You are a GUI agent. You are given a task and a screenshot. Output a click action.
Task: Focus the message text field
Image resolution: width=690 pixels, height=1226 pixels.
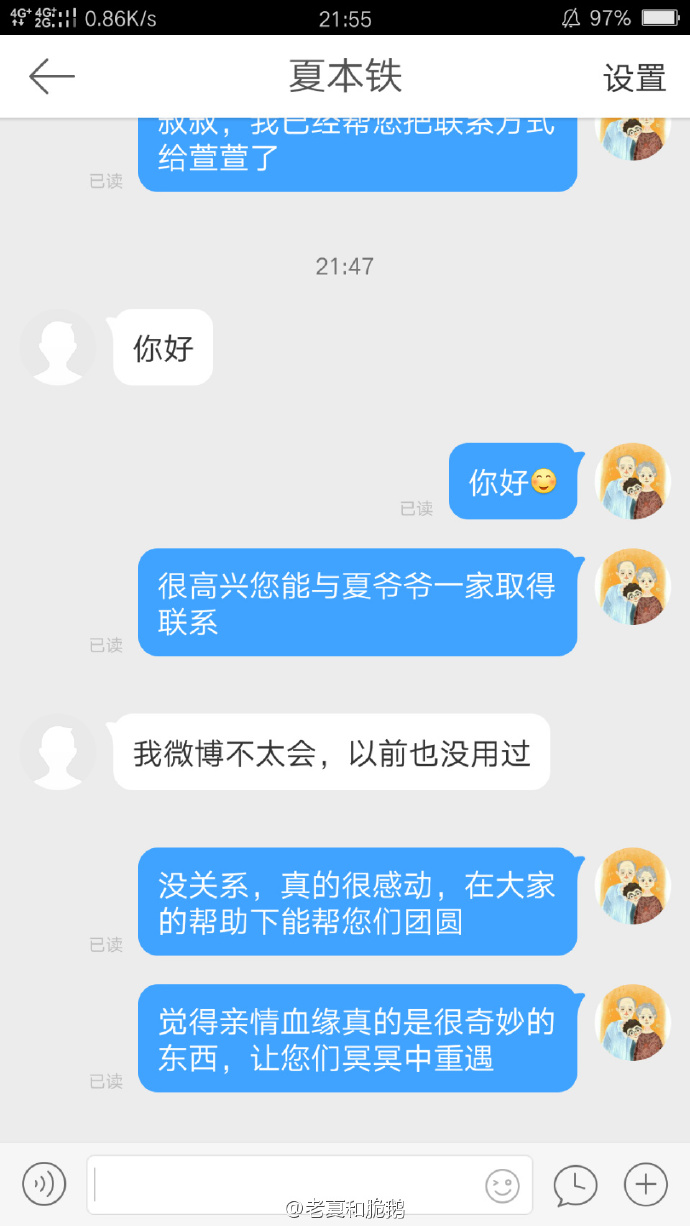[285, 1185]
